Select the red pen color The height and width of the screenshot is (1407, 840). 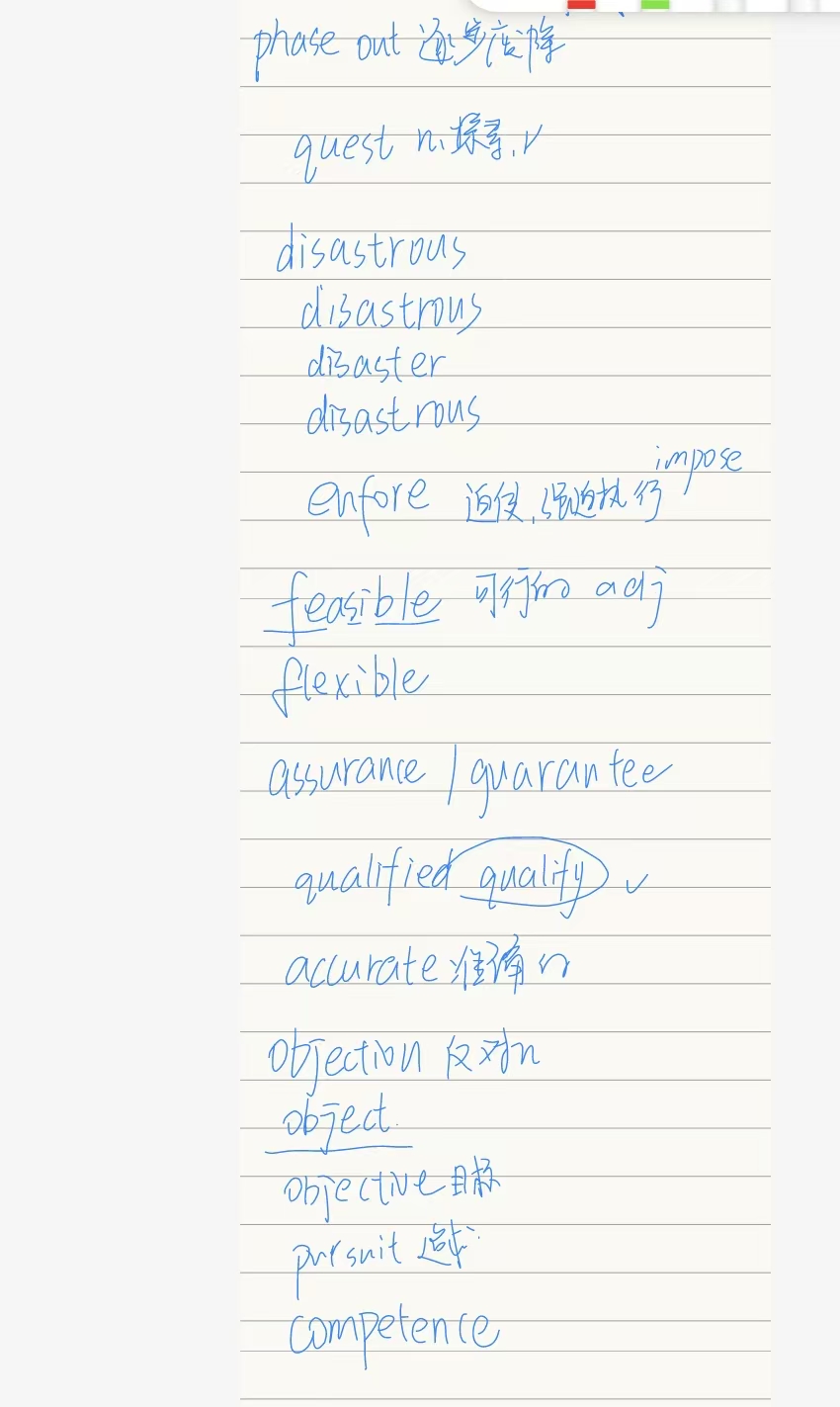(x=582, y=4)
